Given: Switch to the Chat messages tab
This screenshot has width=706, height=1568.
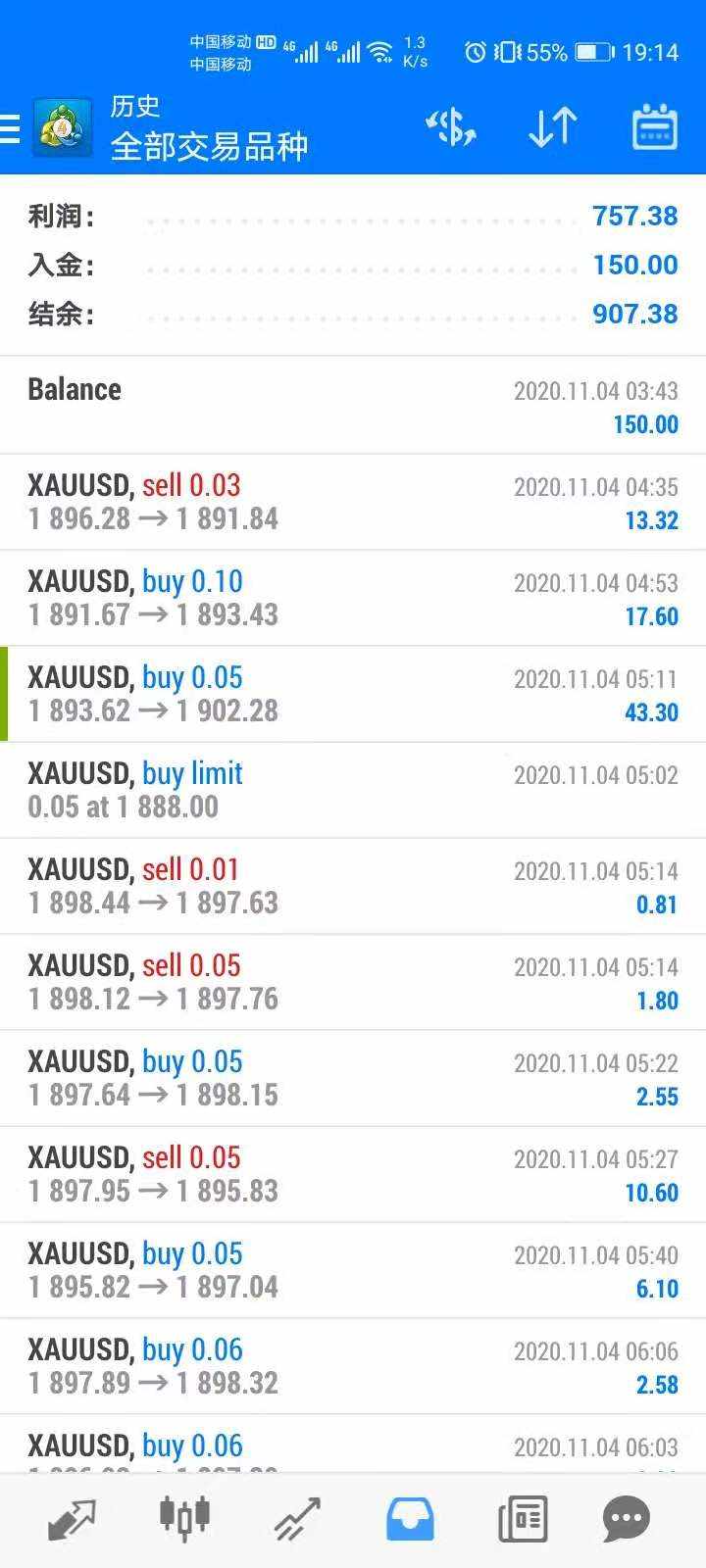Looking at the screenshot, I should point(626,1519).
